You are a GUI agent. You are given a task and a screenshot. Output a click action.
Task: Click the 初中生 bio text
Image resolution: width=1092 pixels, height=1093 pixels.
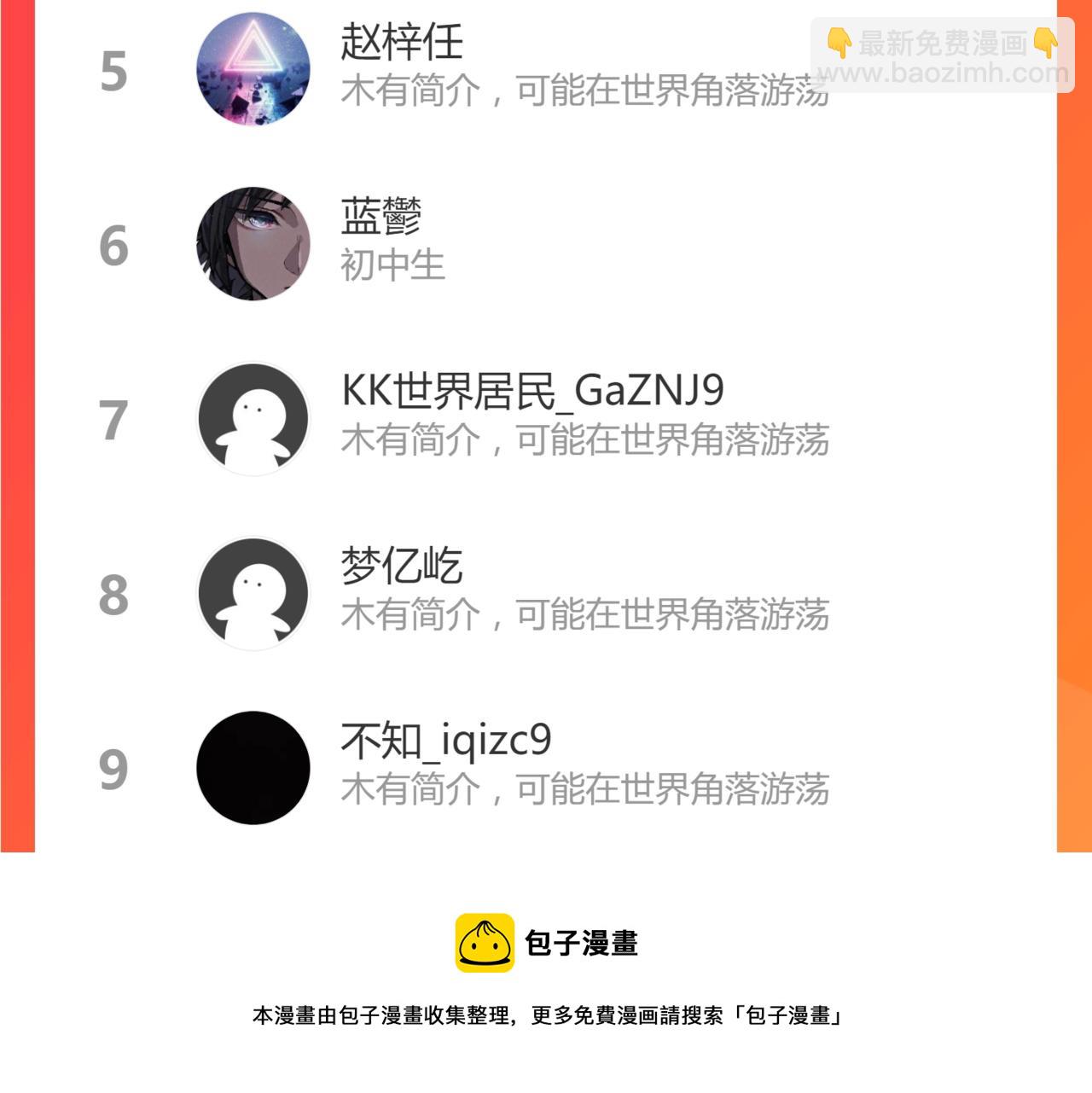tap(388, 265)
